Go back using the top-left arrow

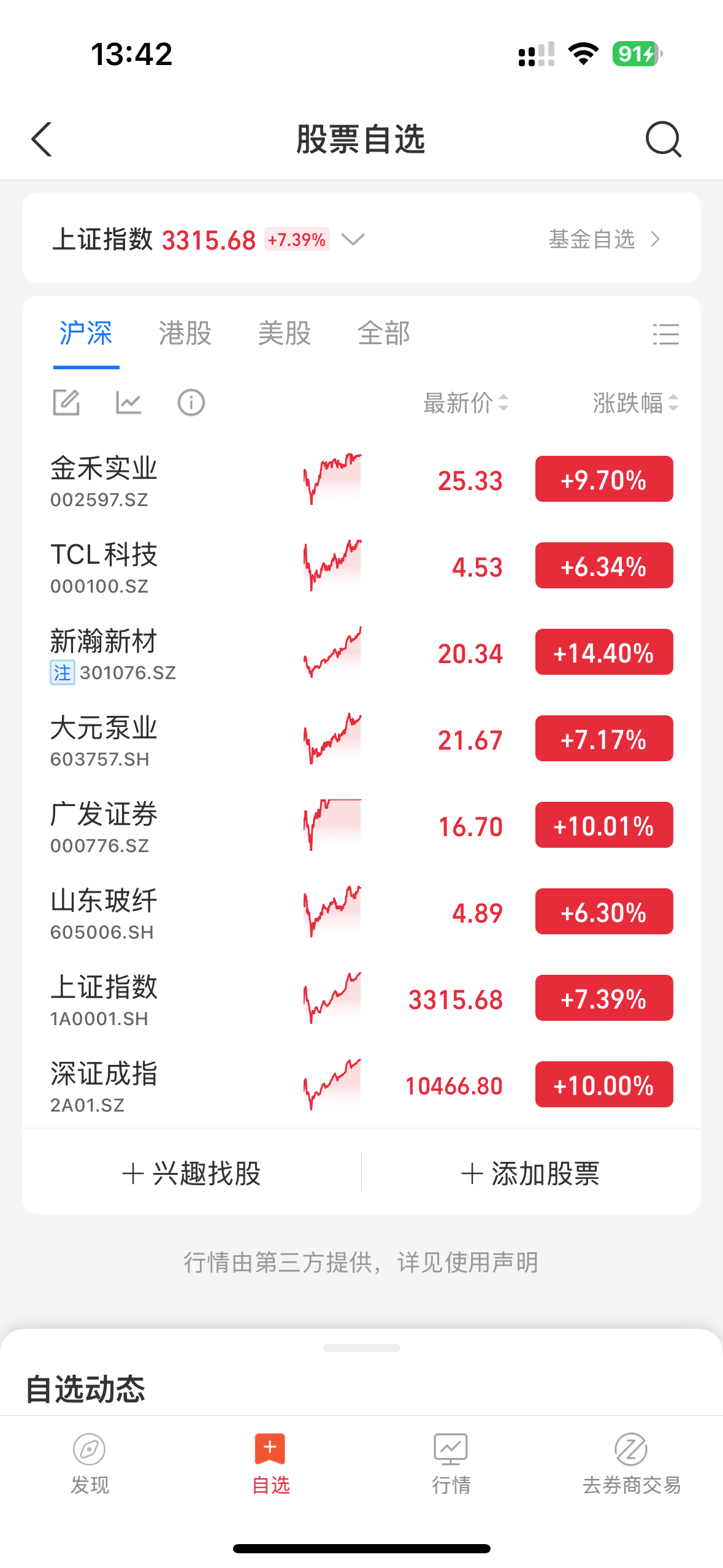click(42, 140)
